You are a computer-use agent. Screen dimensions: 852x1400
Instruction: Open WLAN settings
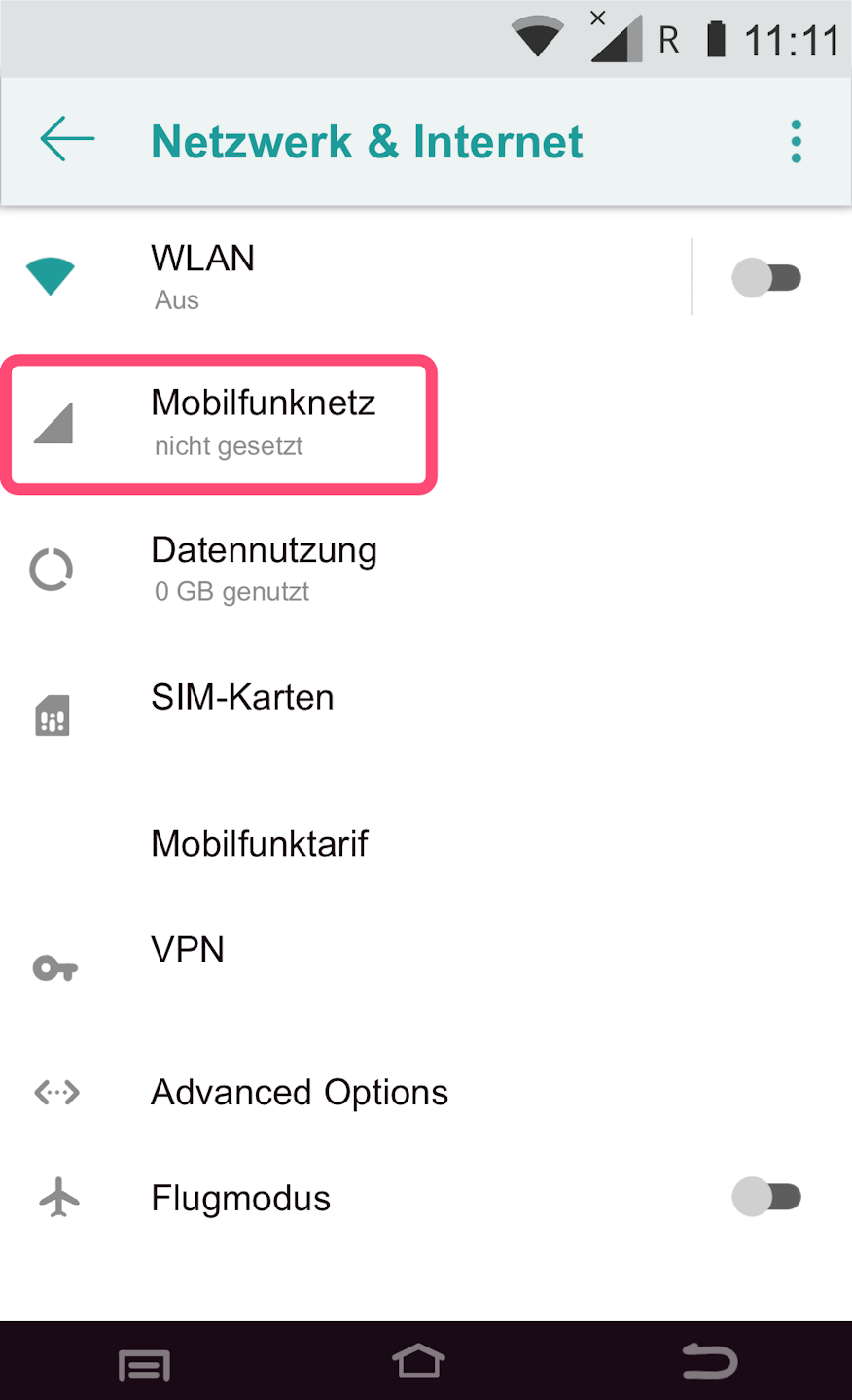click(340, 277)
